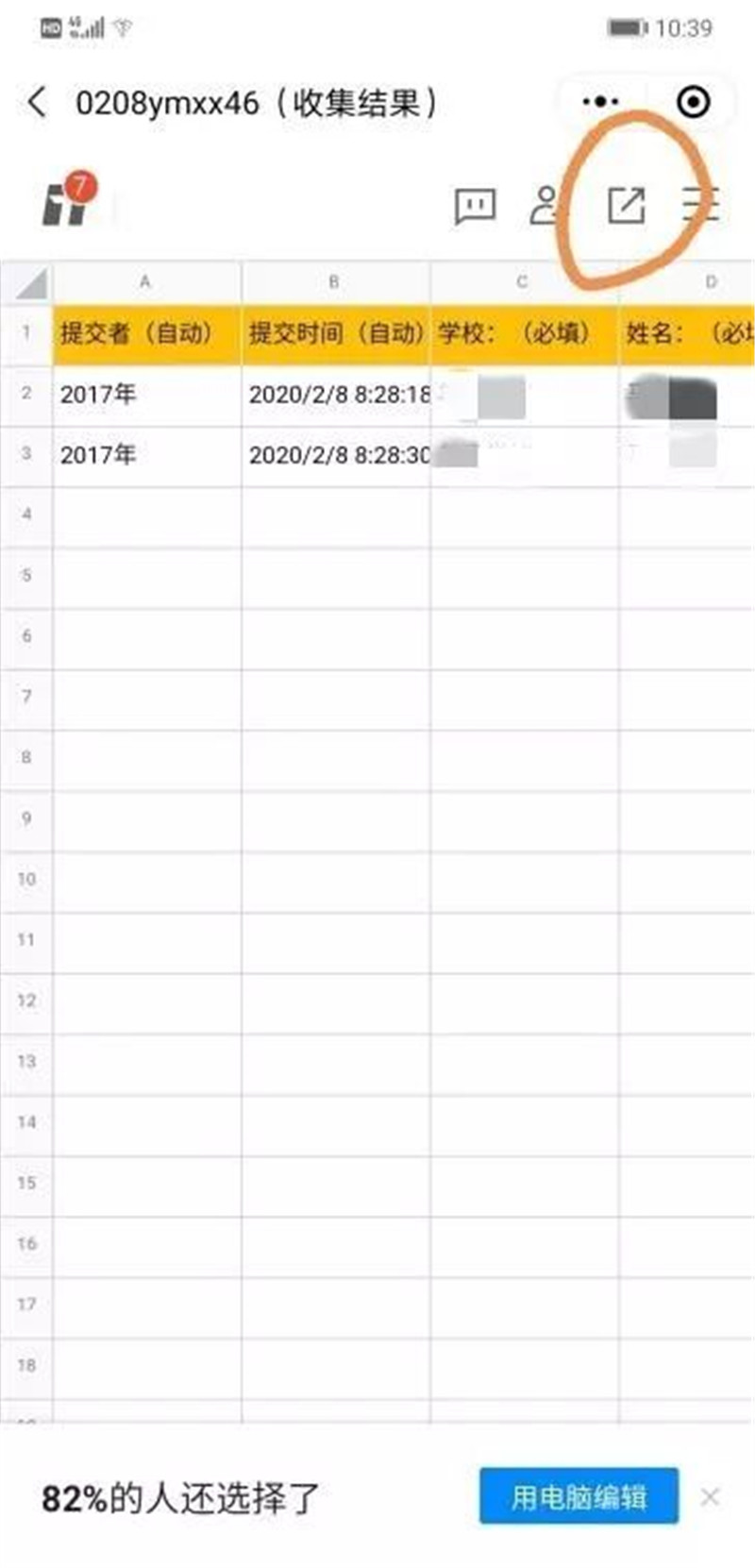Screen dimensions: 755x1568
Task: Select column B header
Action: click(334, 282)
